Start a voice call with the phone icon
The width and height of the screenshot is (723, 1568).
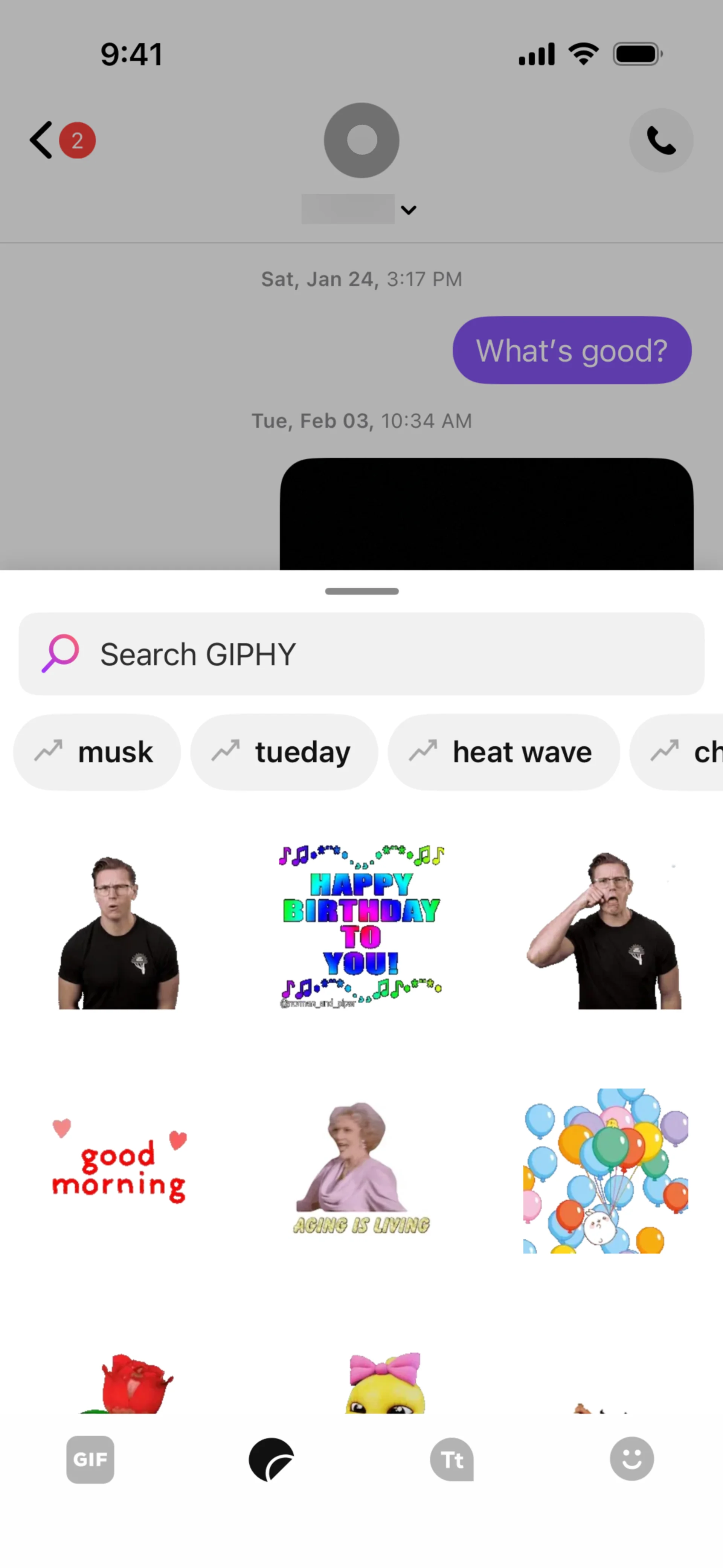[661, 140]
